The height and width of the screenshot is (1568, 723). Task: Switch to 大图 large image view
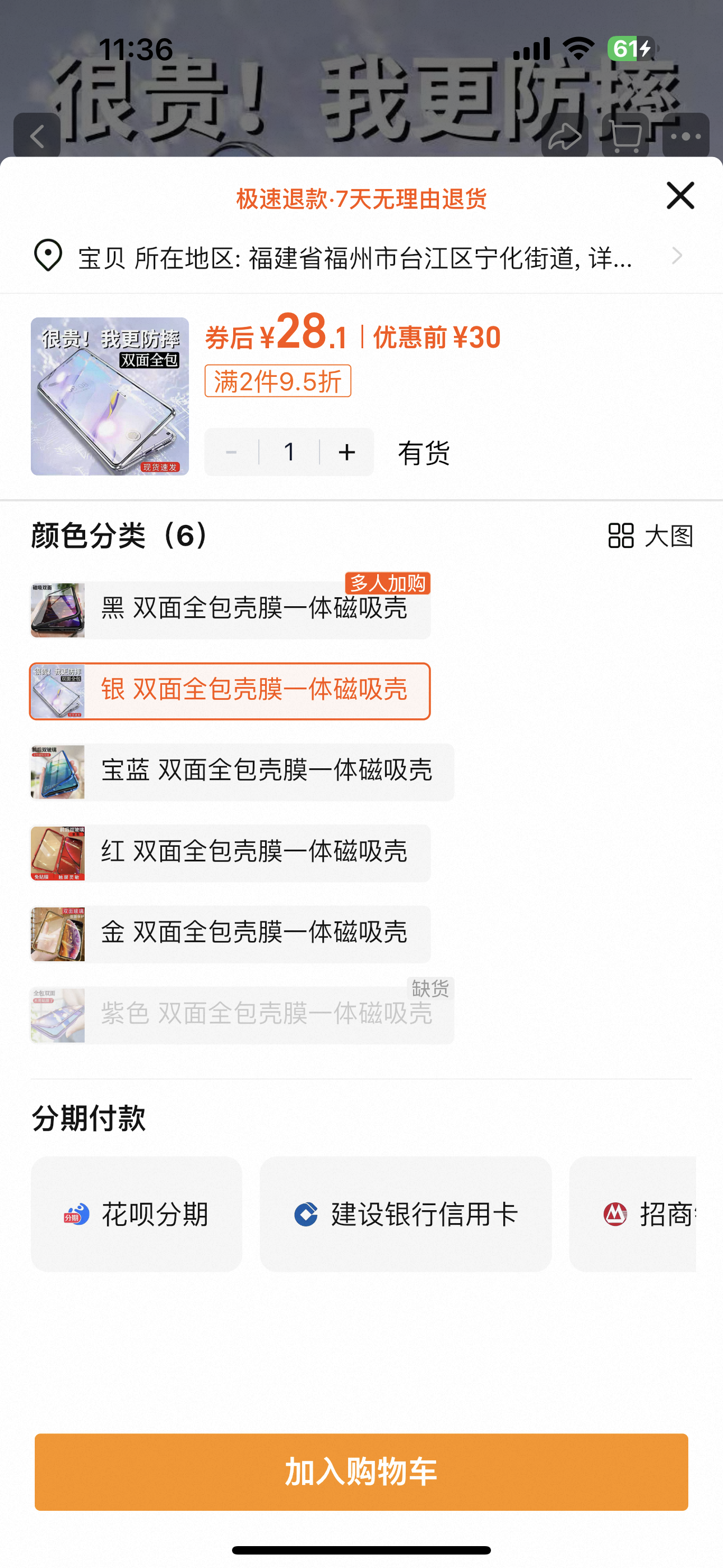point(651,536)
